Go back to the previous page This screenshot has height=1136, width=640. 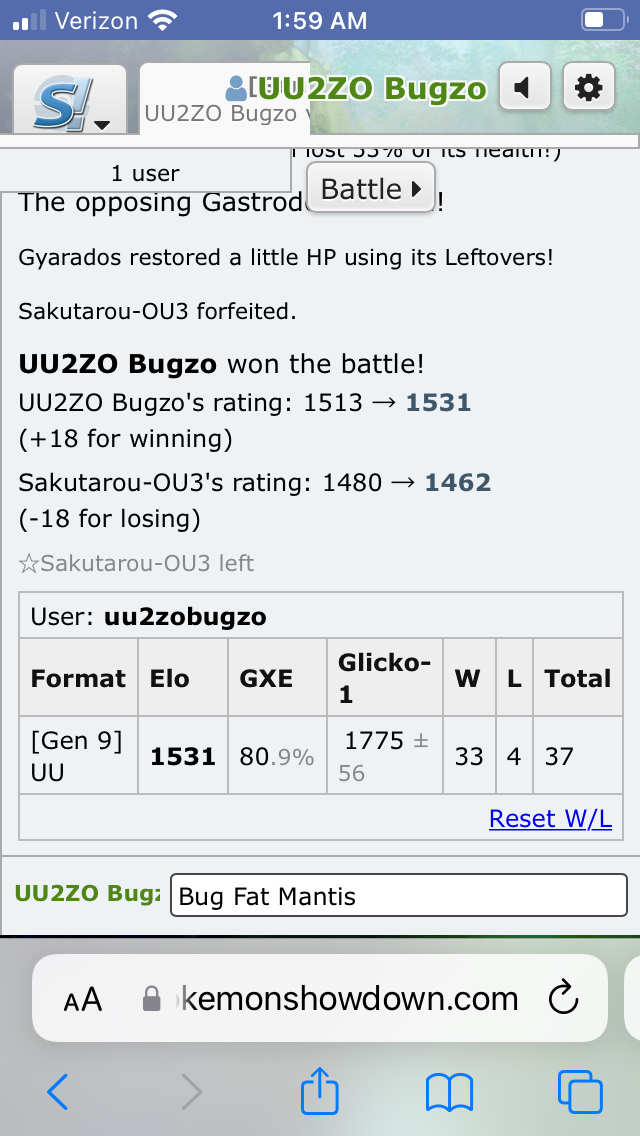[x=58, y=1092]
